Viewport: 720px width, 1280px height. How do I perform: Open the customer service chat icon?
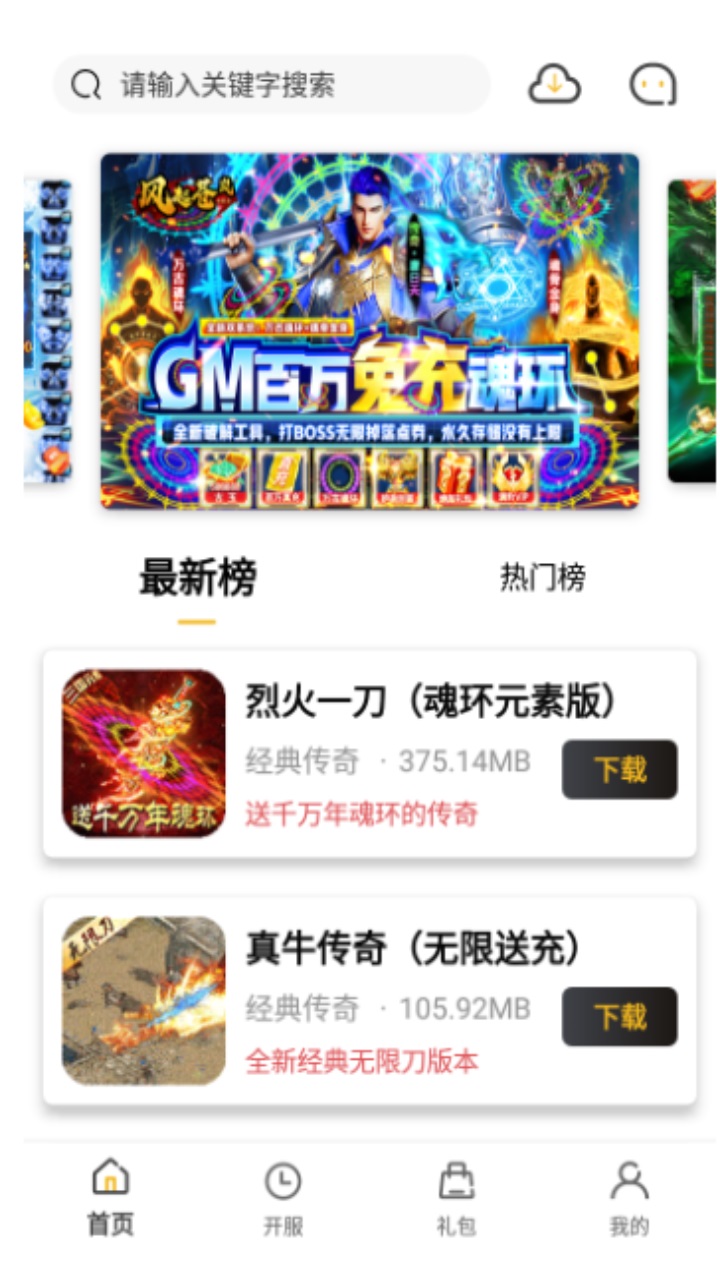point(652,85)
